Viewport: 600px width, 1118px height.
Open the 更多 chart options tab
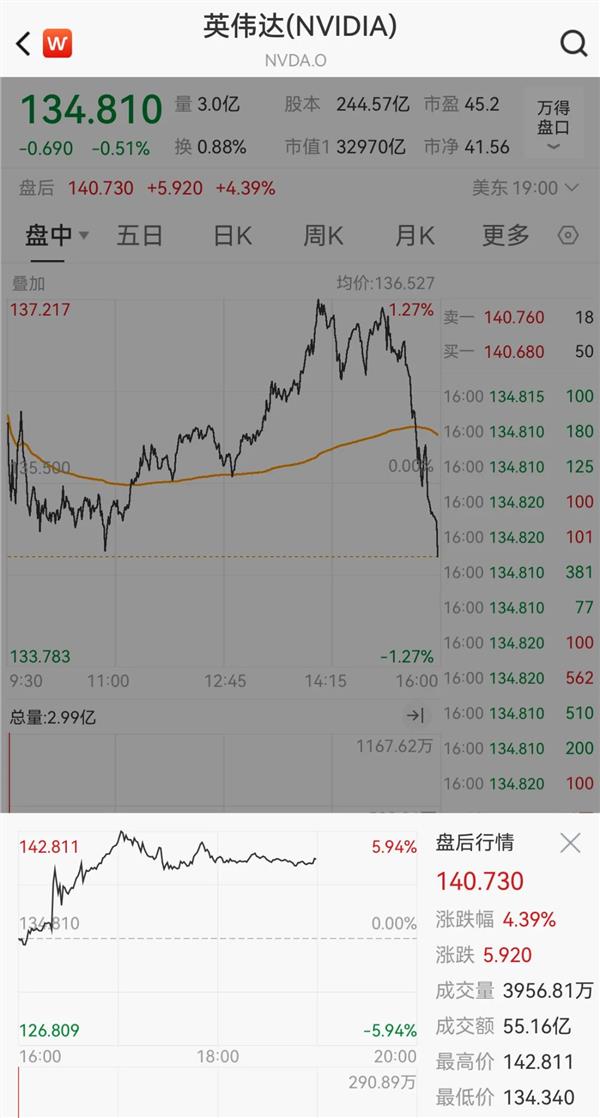coord(505,235)
